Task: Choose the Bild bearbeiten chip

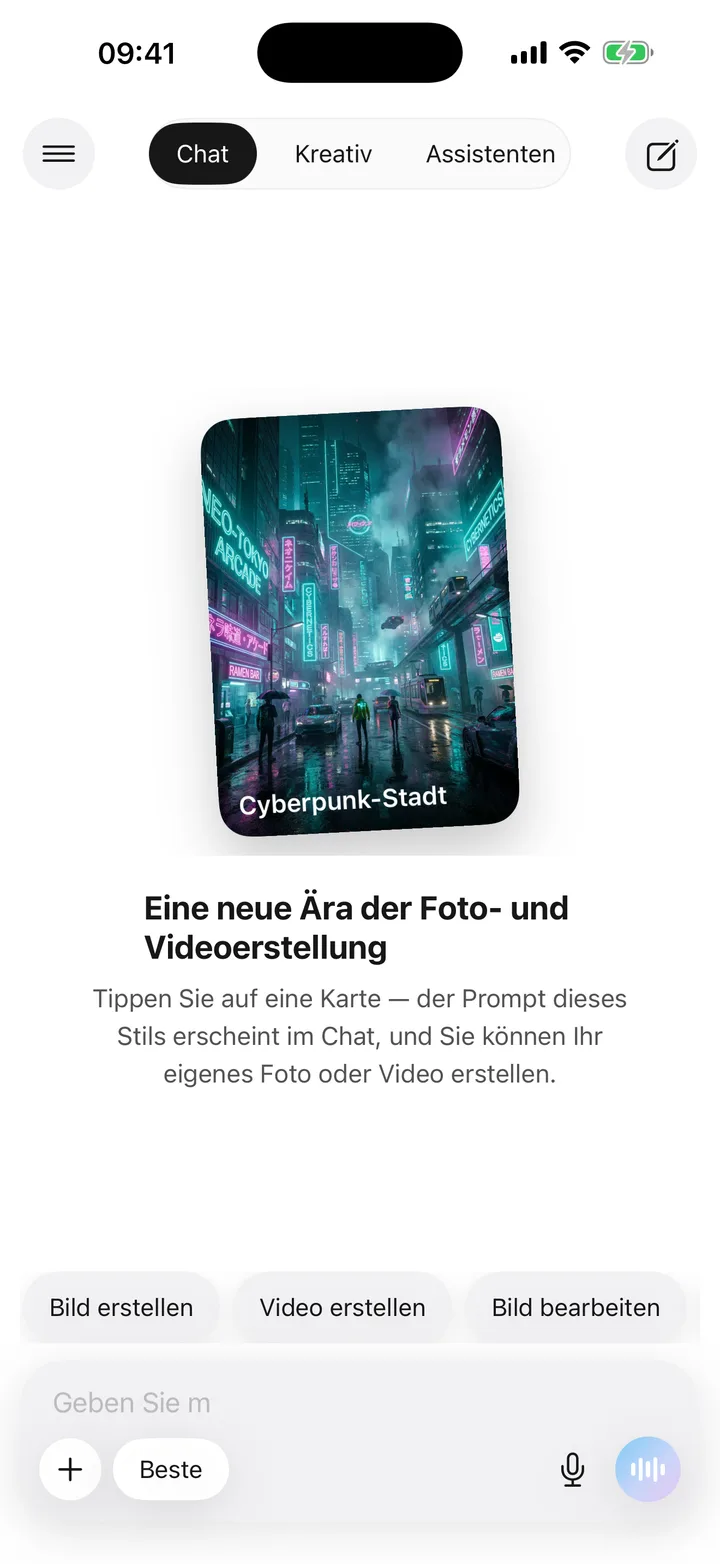Action: [576, 1307]
